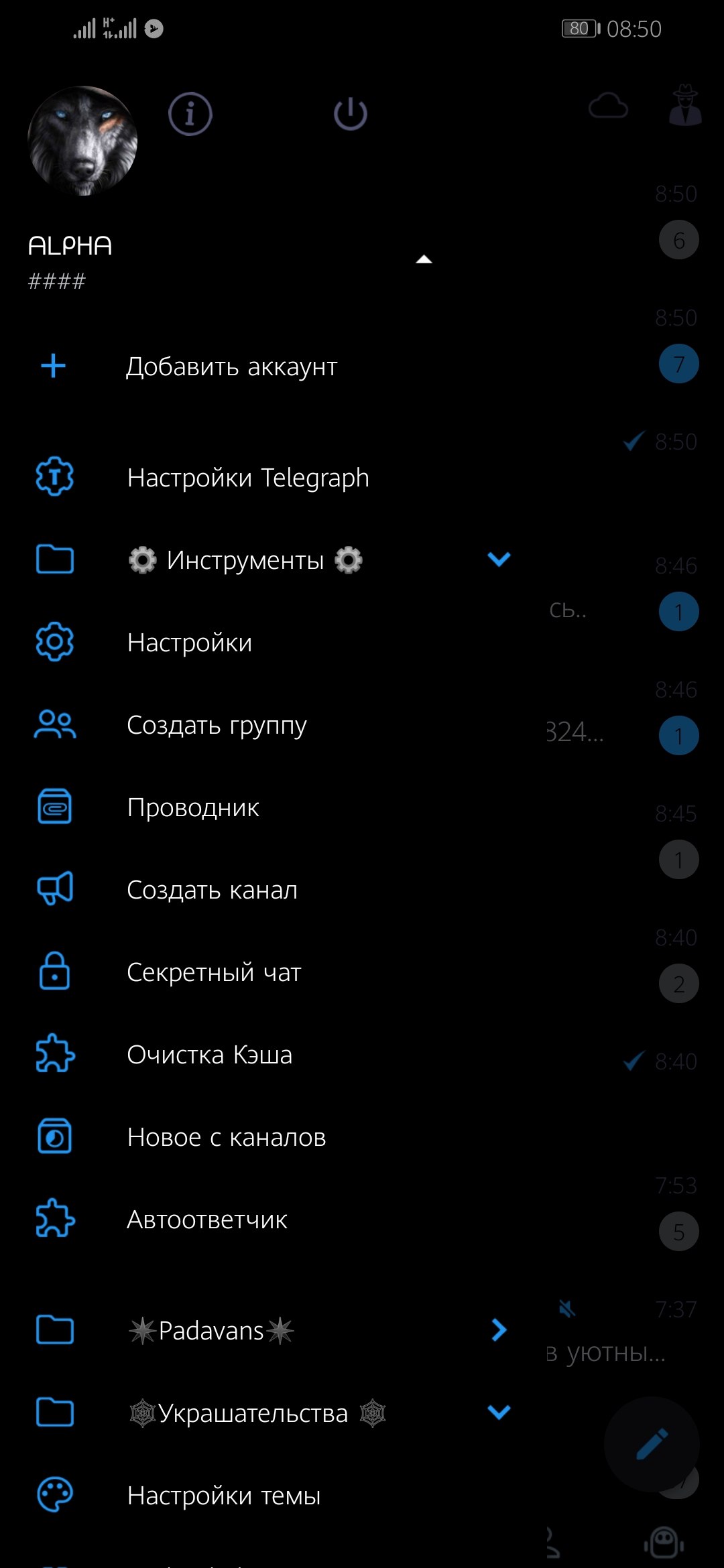Choose Создать группу

[217, 725]
